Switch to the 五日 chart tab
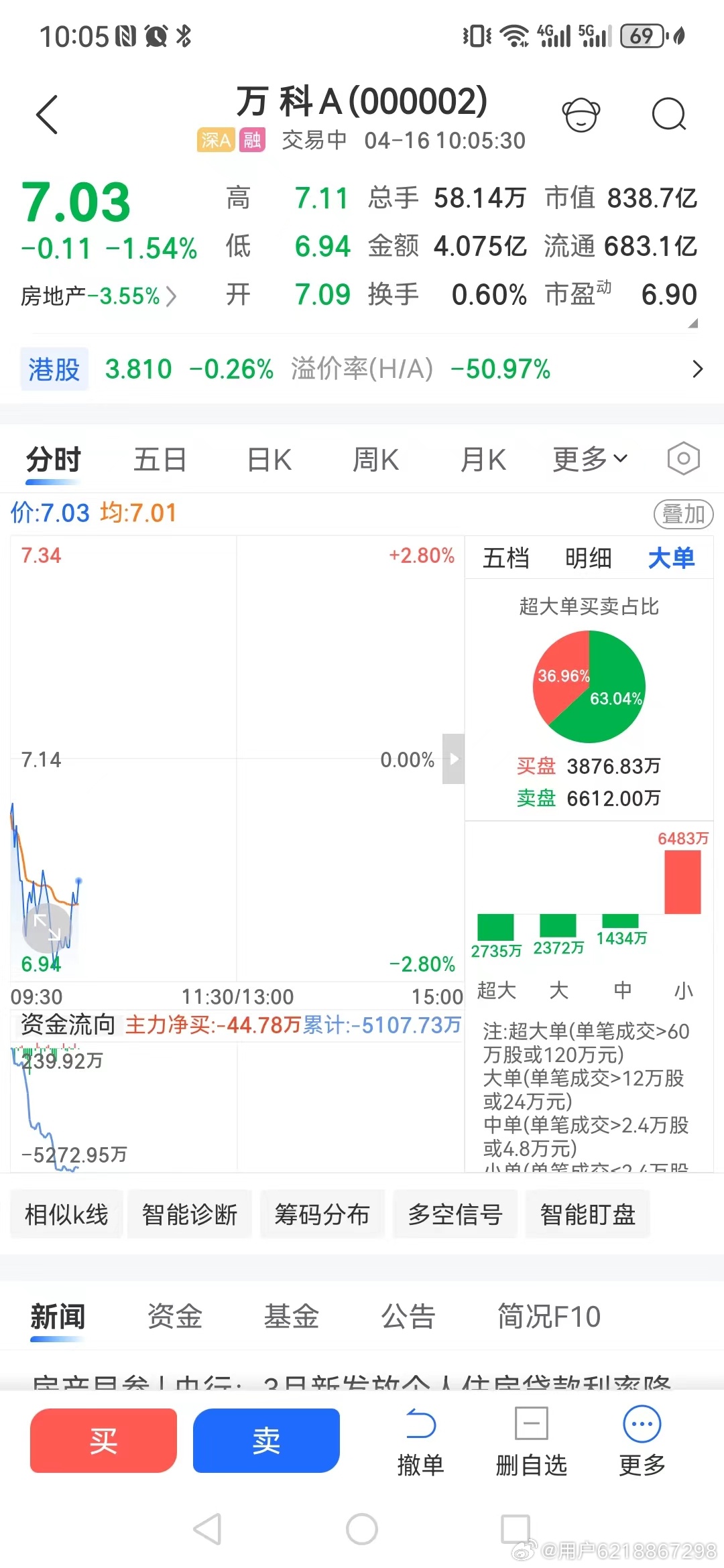 pyautogui.click(x=160, y=460)
